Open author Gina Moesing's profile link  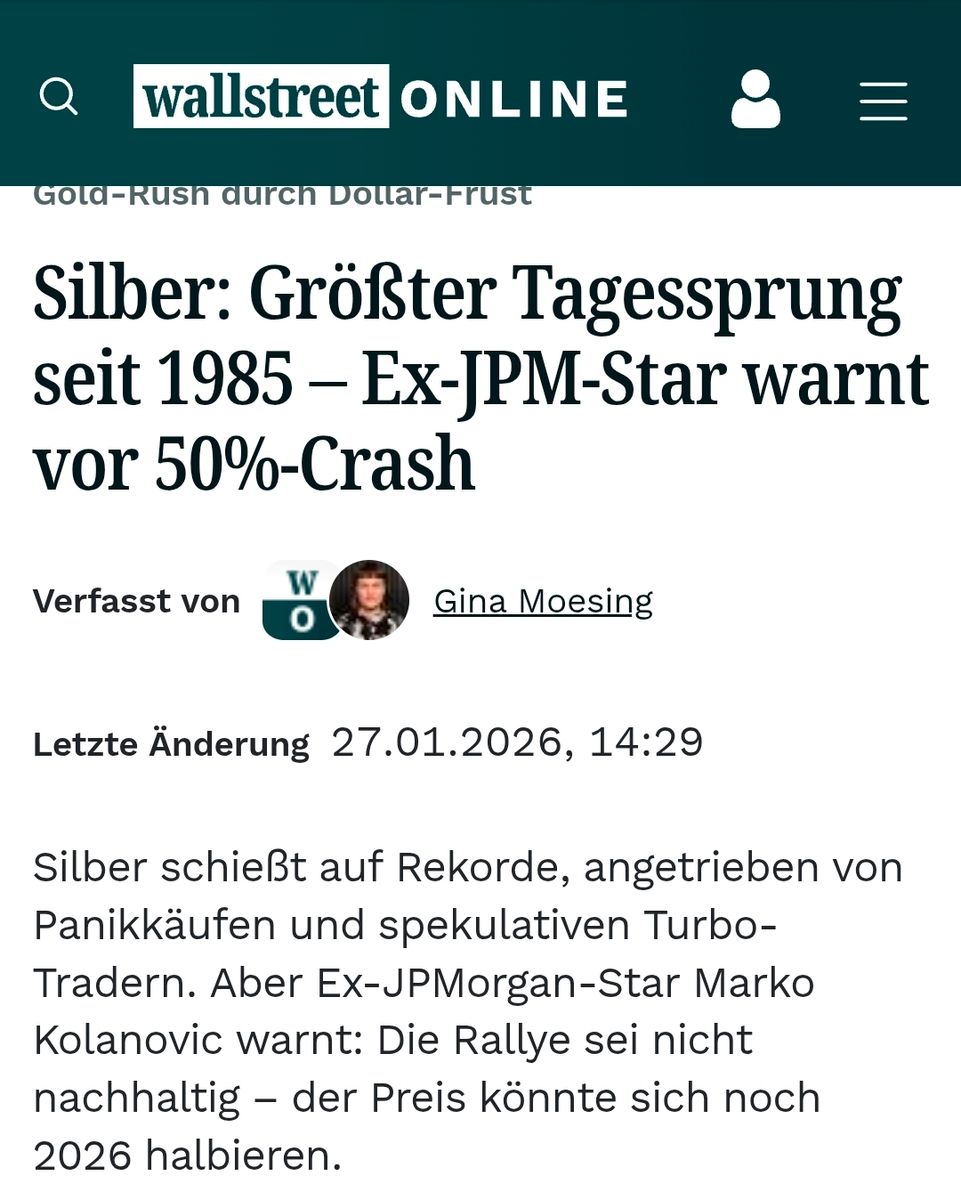[542, 601]
